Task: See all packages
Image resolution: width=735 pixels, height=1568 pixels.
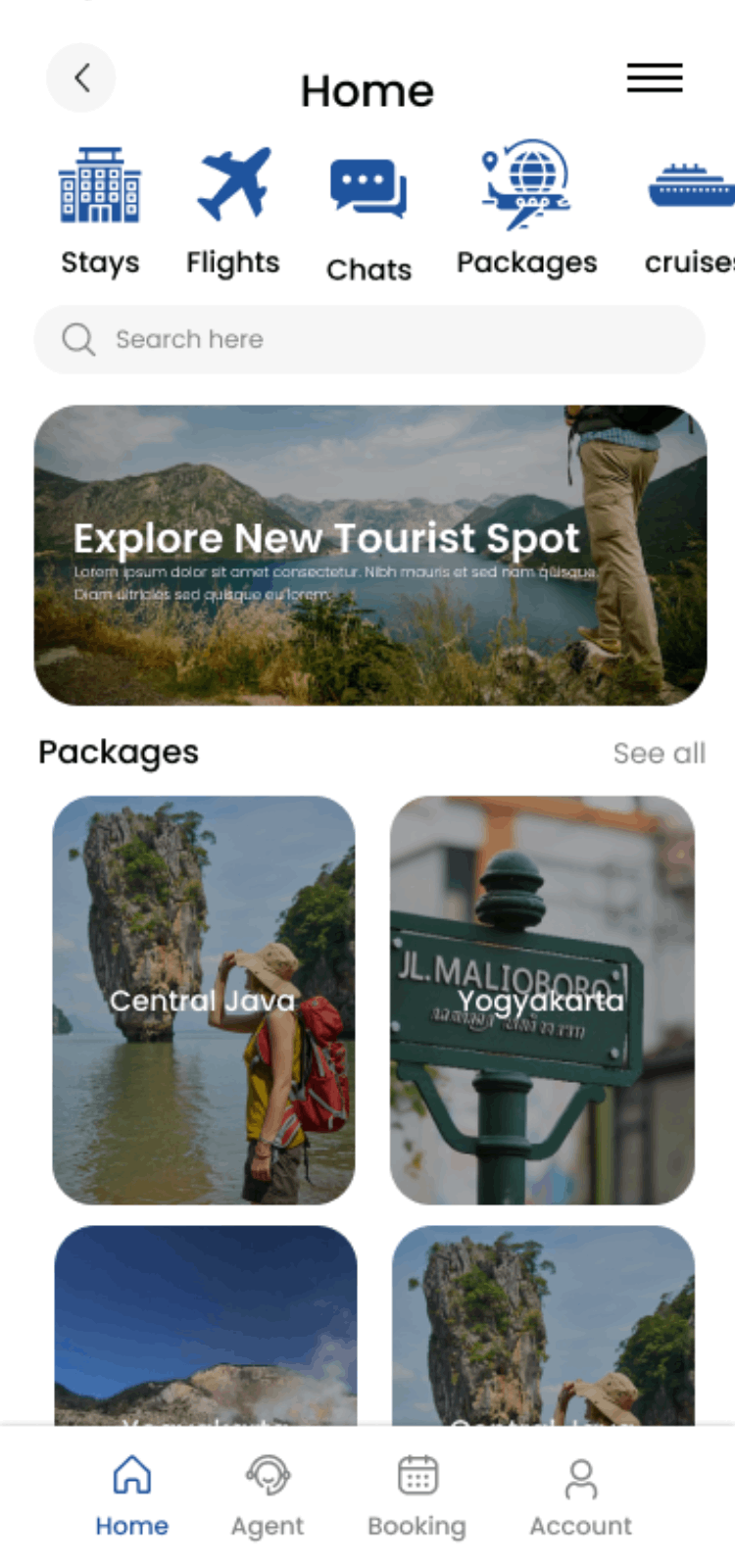Action: pos(659,753)
